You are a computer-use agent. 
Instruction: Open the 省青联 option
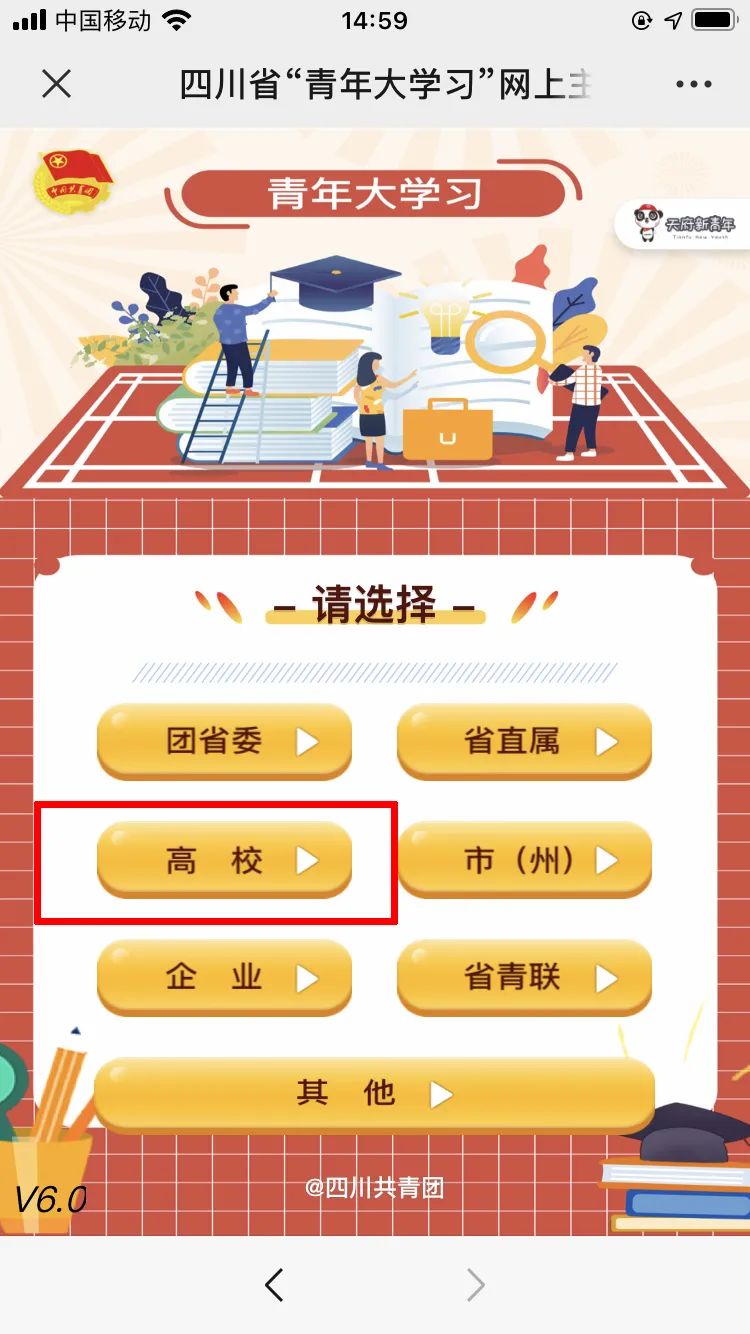click(x=524, y=978)
